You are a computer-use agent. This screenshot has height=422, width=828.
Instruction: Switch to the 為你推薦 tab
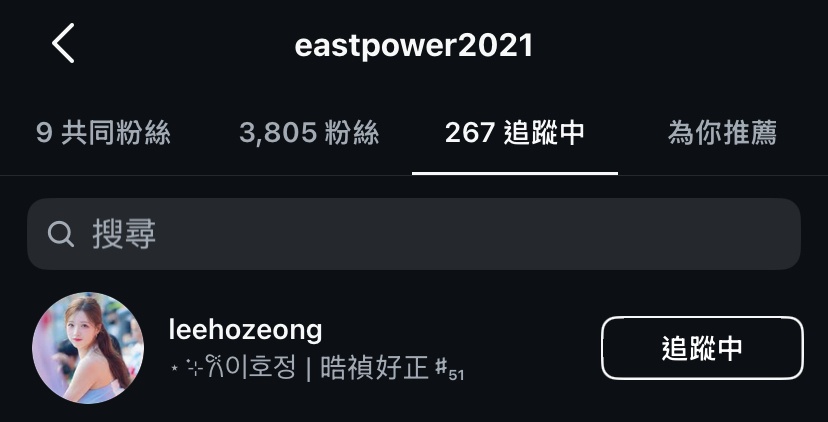click(722, 133)
